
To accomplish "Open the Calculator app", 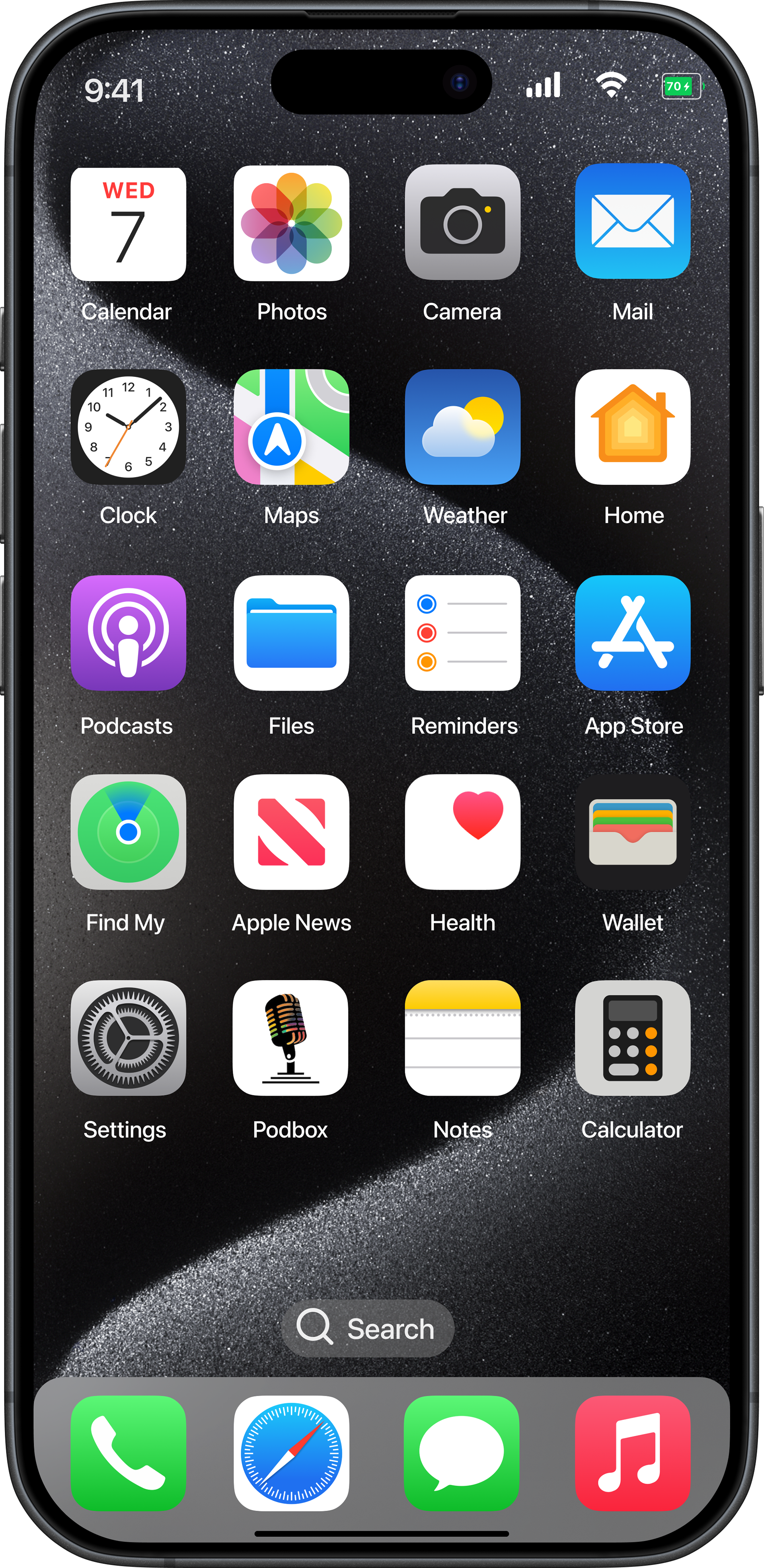I will pyautogui.click(x=633, y=1038).
